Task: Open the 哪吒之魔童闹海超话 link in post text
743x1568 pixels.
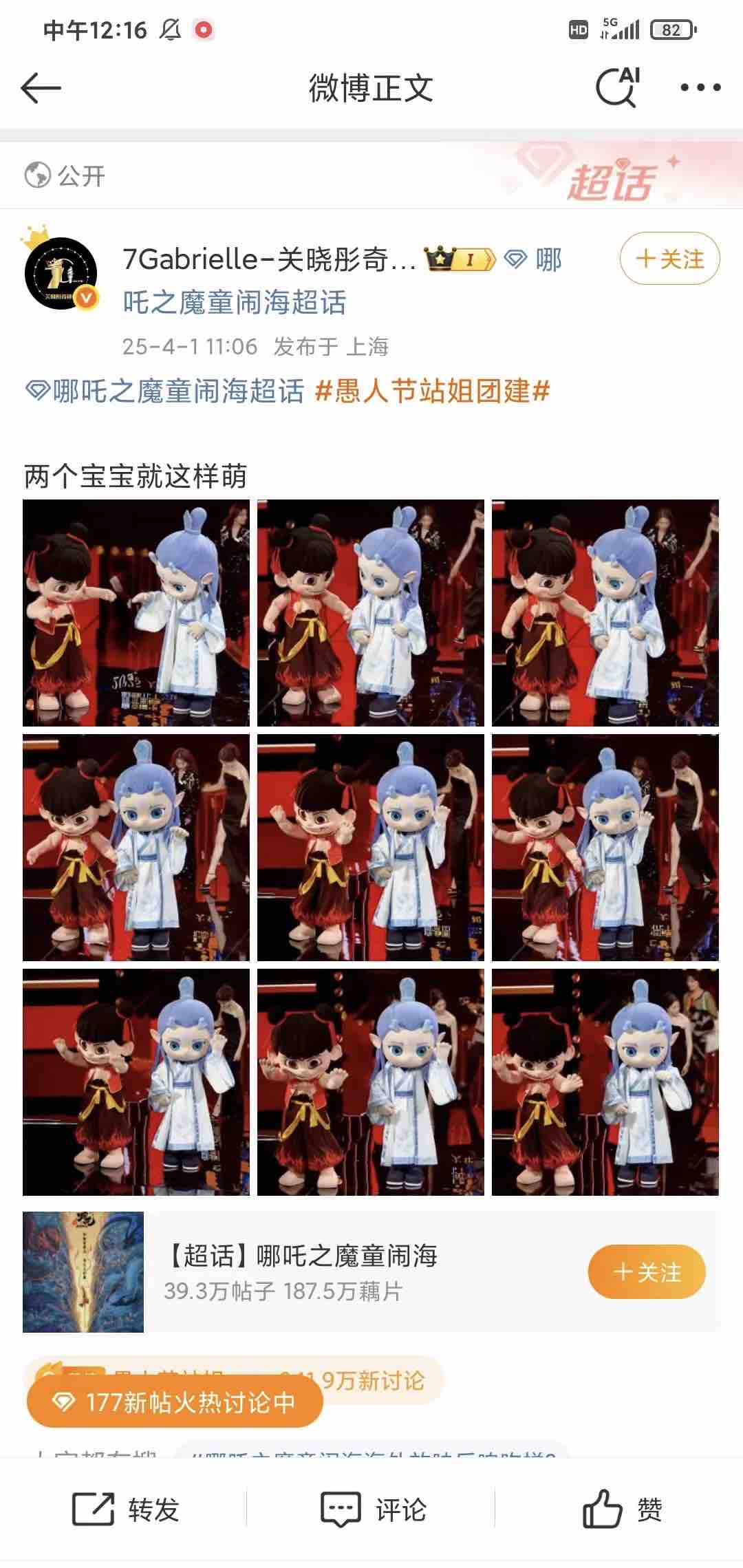Action: (165, 391)
